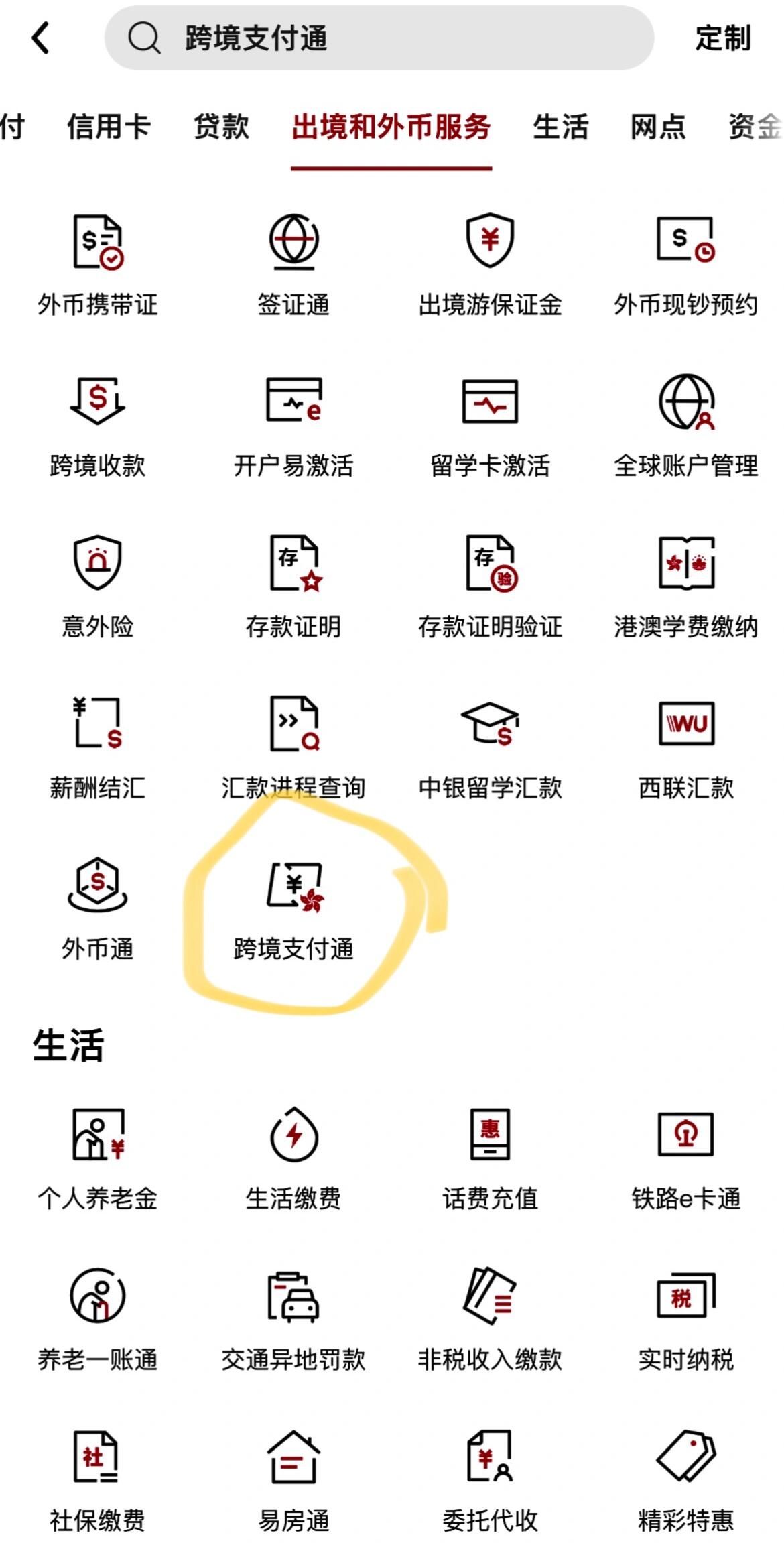Open 港澳学费缴纳 service
This screenshot has width=784, height=1543.
click(686, 587)
